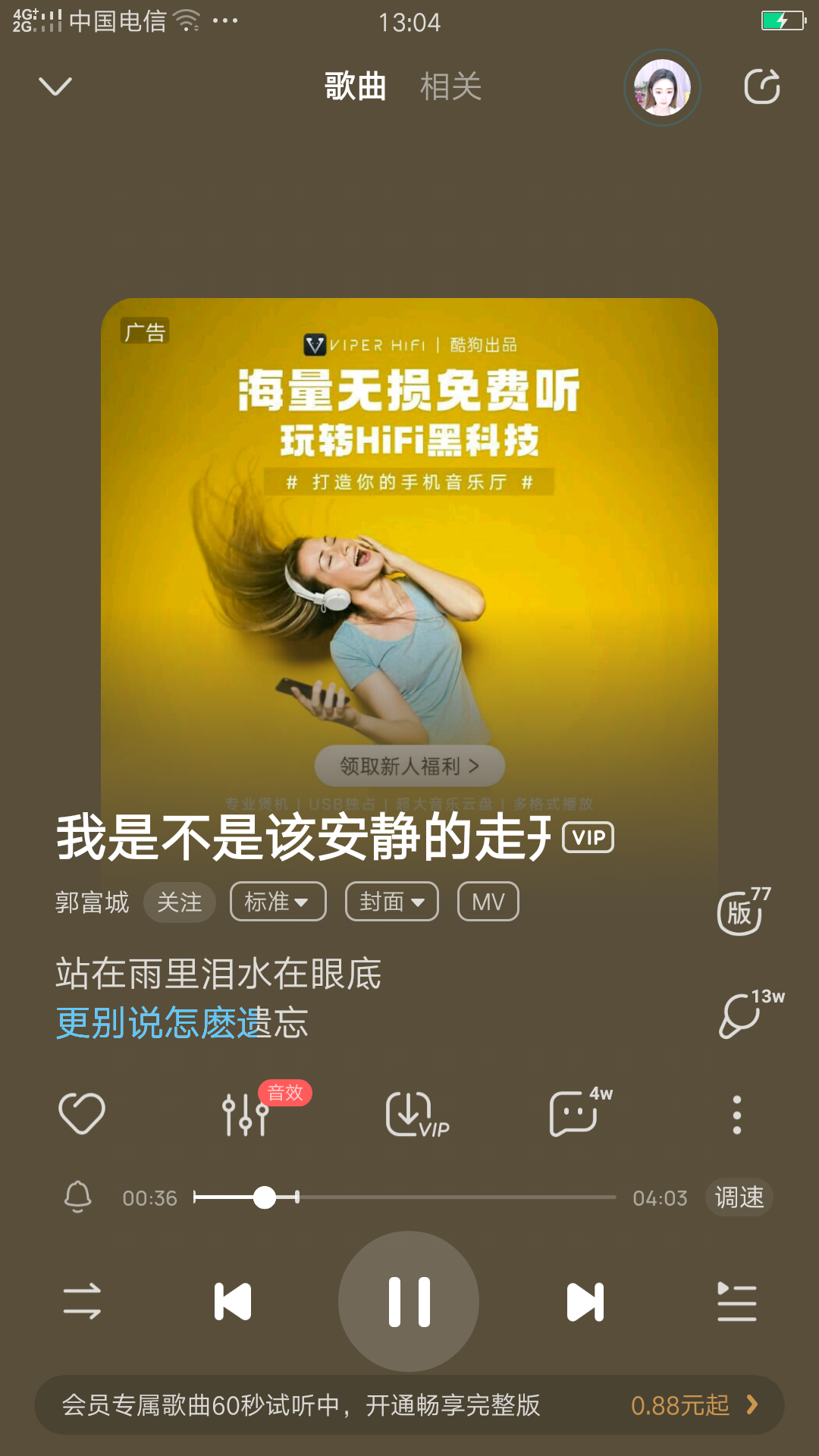Share this song
The image size is (819, 1456).
(761, 86)
